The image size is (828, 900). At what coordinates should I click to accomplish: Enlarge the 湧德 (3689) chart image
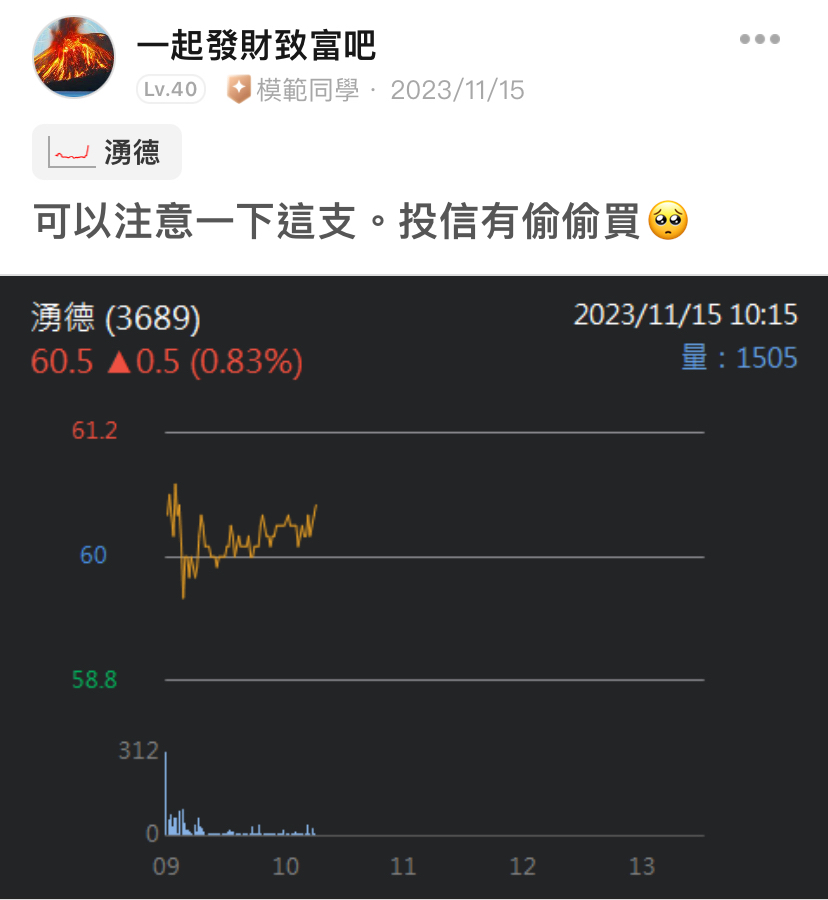(x=414, y=587)
